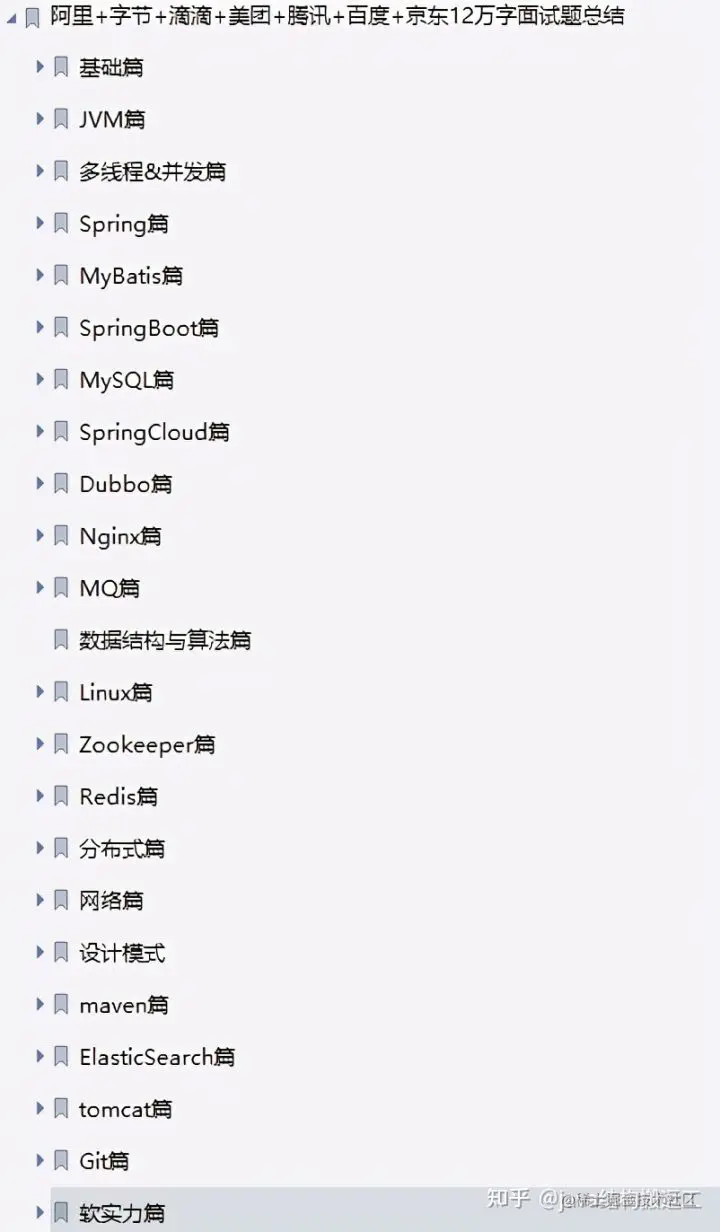Expand the 多线程&并发篇 section
This screenshot has width=720, height=1232.
coord(40,171)
